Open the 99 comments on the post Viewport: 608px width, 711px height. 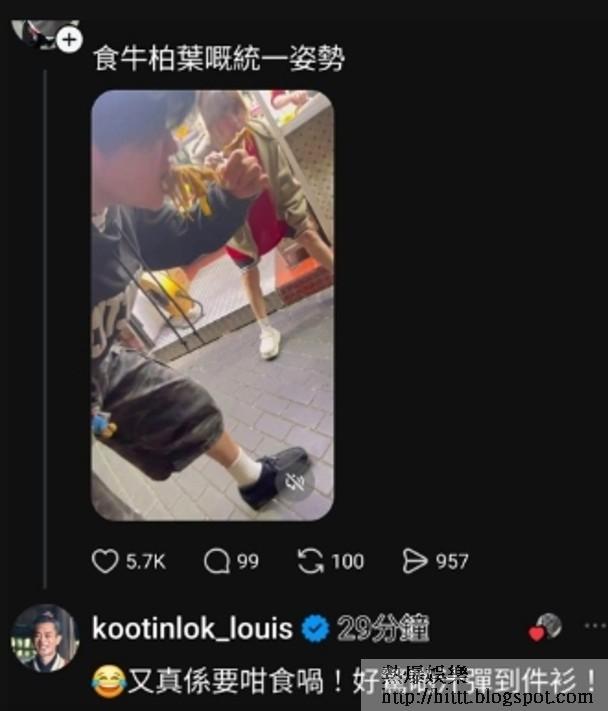click(x=217, y=562)
